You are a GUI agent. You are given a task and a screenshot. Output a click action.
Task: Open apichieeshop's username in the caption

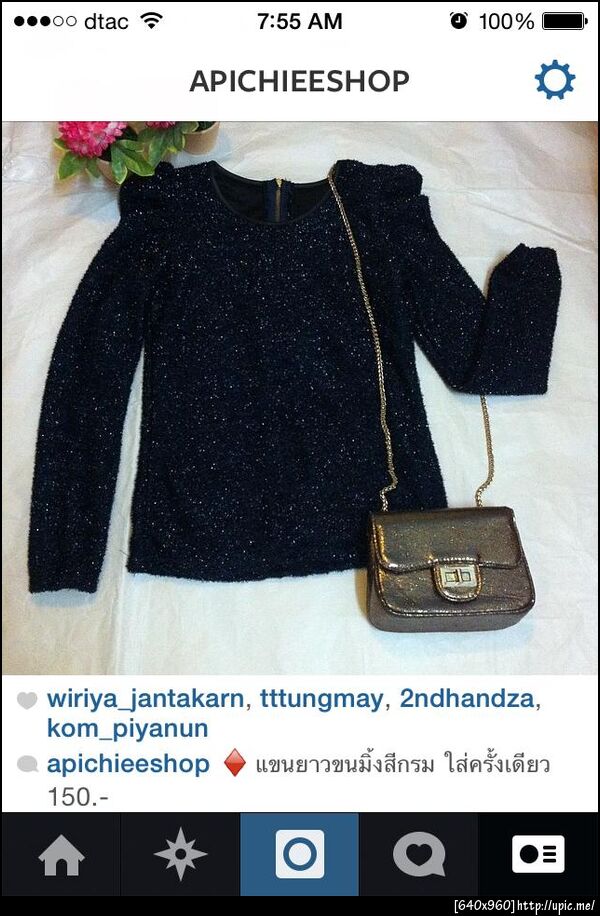click(x=128, y=765)
